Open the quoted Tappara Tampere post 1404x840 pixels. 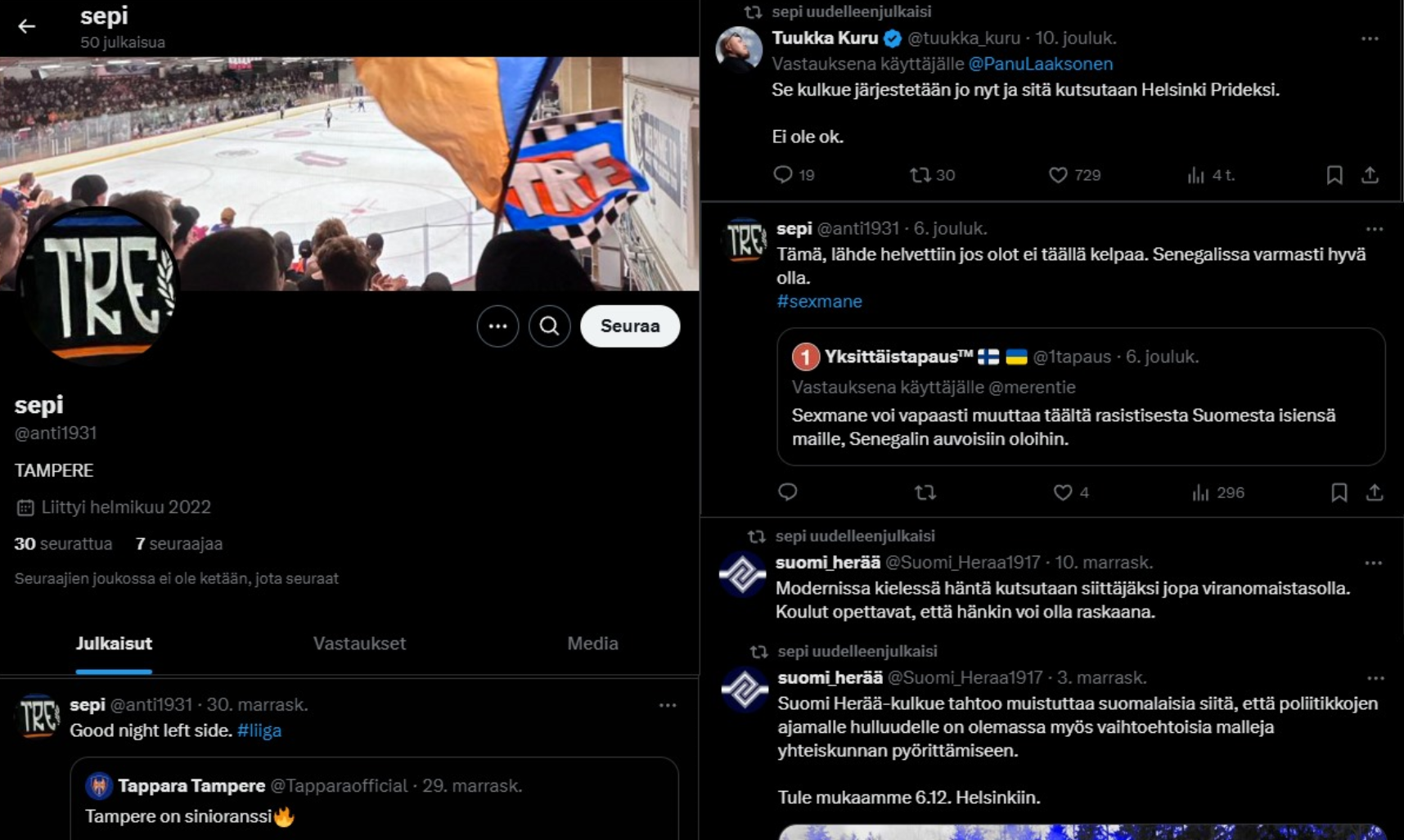[x=374, y=802]
